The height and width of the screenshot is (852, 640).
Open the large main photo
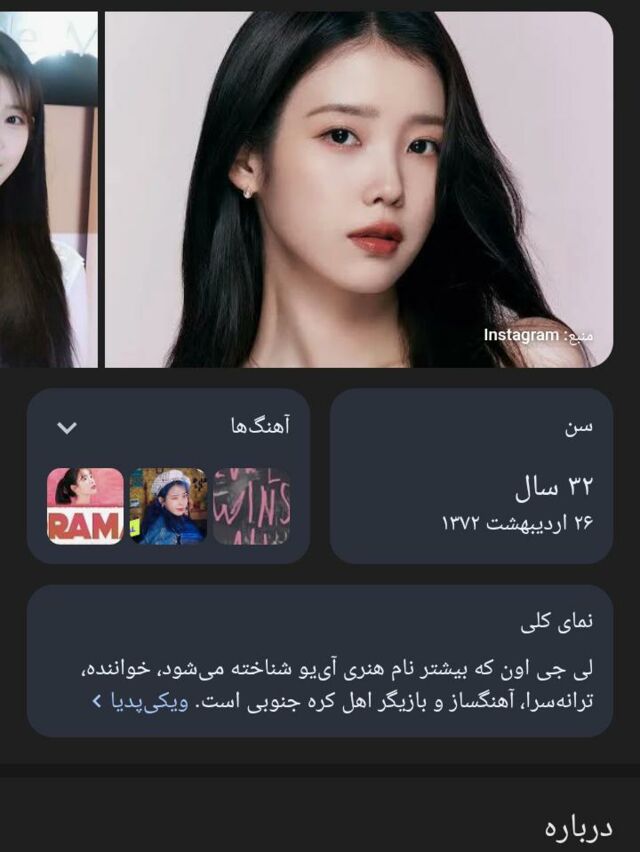(358, 190)
